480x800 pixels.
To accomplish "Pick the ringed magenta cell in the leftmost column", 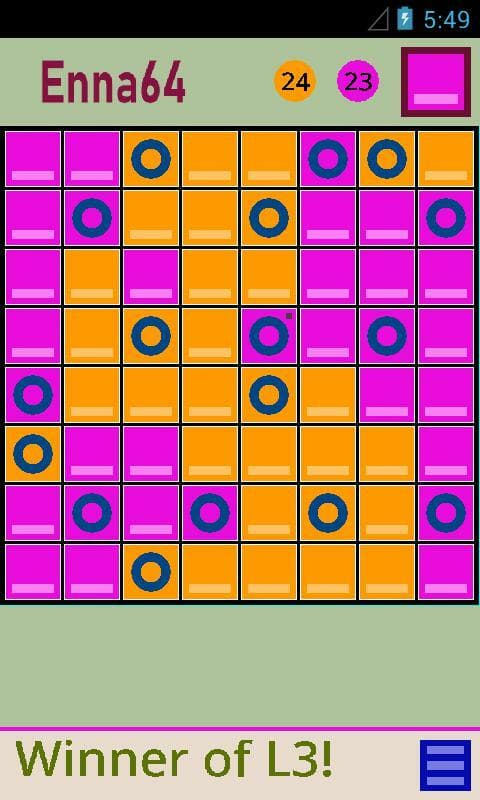I will point(33,394).
